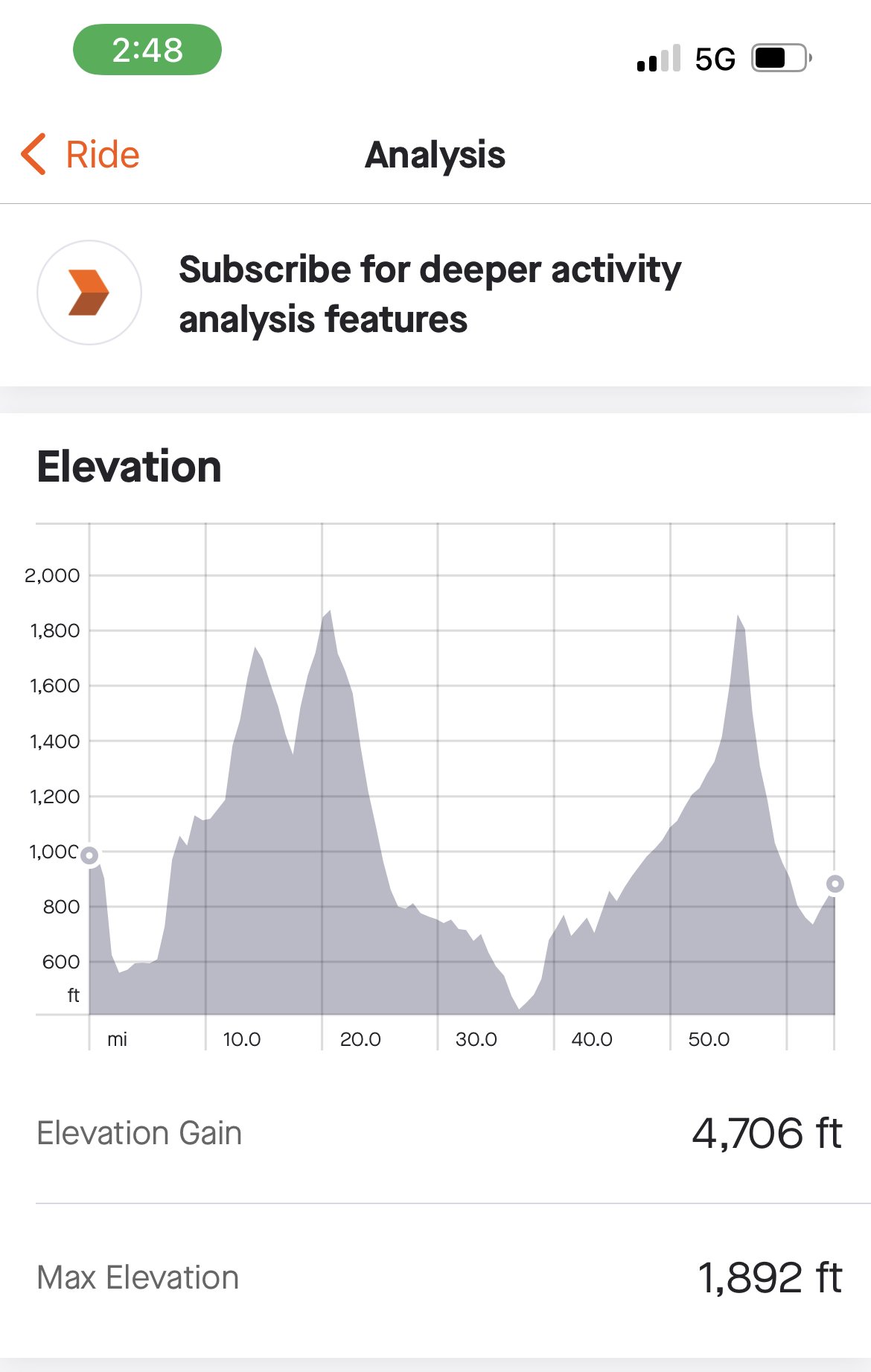871x1372 pixels.
Task: Tap the elevation chart's area graph
Action: pyautogui.click(x=462, y=811)
